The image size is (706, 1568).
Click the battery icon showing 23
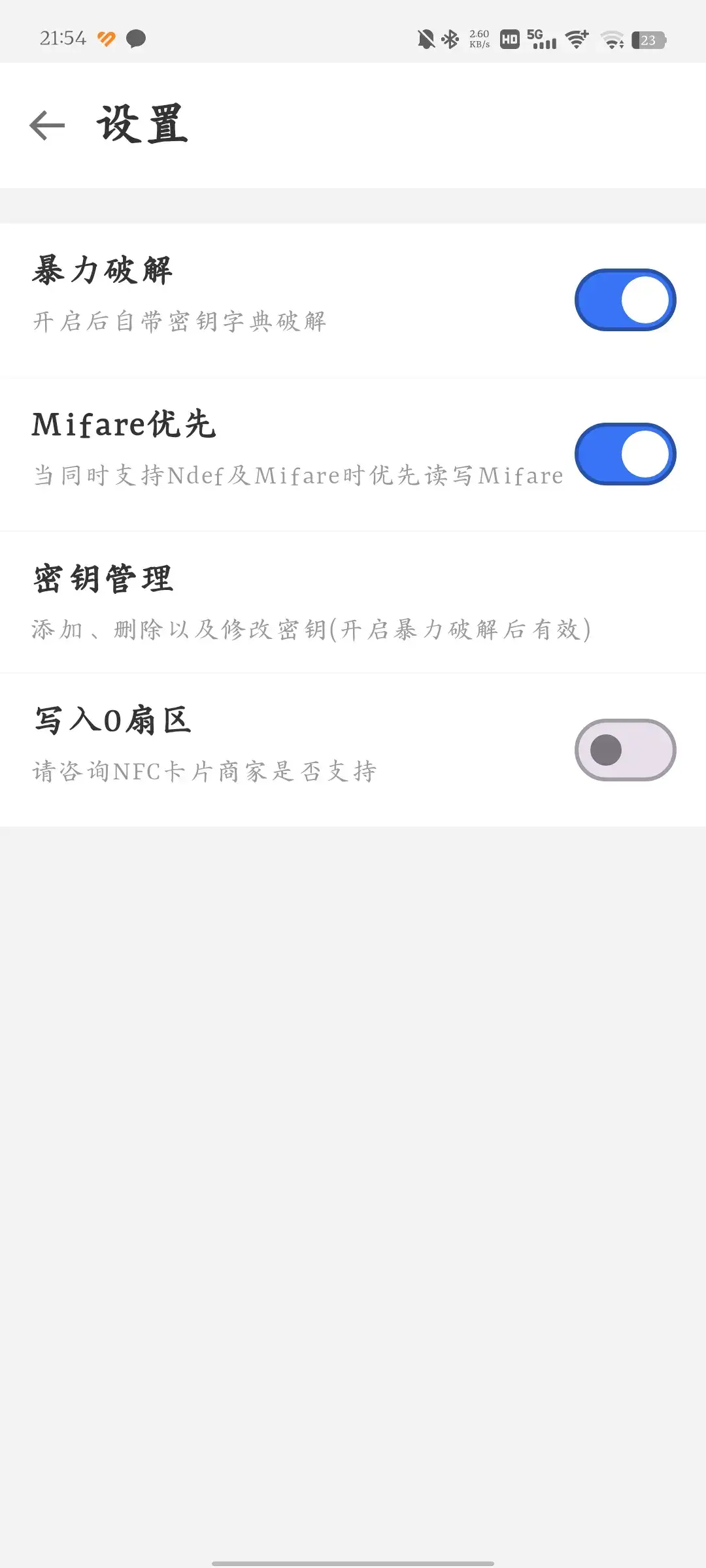(x=649, y=40)
